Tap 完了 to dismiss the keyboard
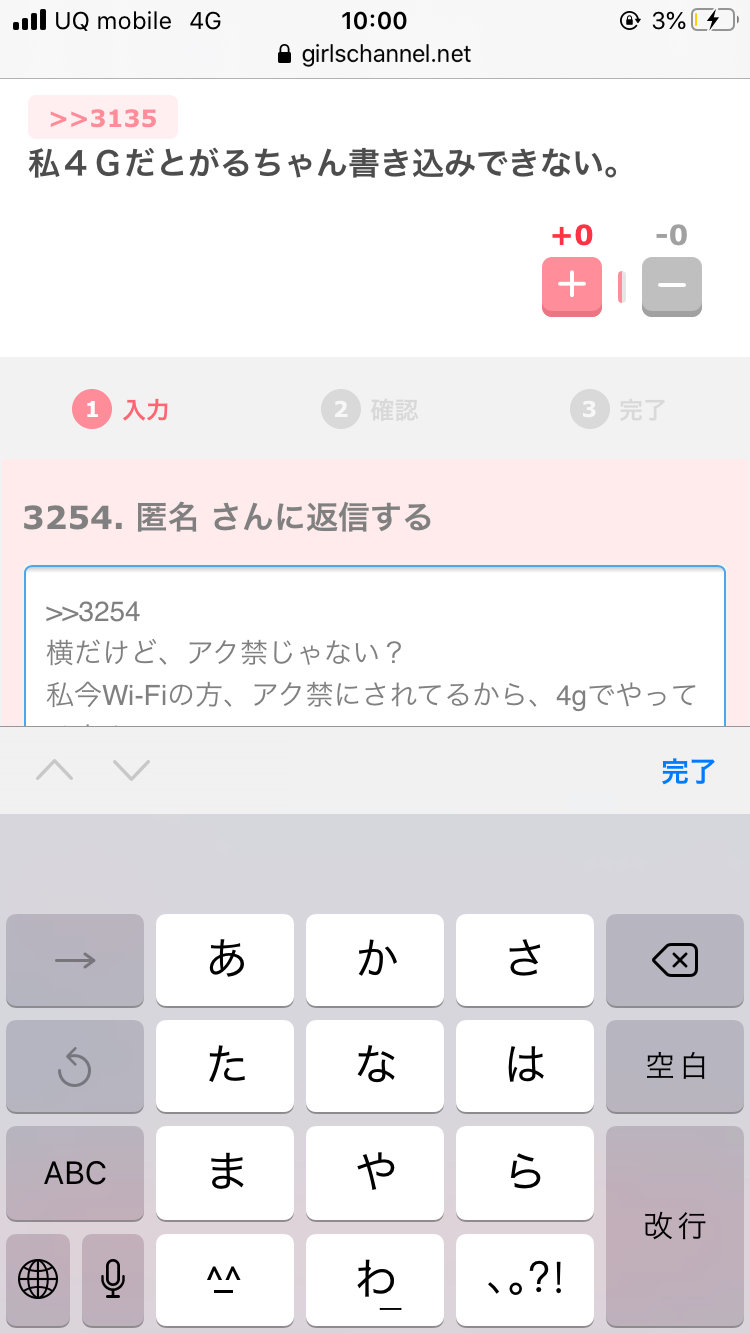 (688, 771)
